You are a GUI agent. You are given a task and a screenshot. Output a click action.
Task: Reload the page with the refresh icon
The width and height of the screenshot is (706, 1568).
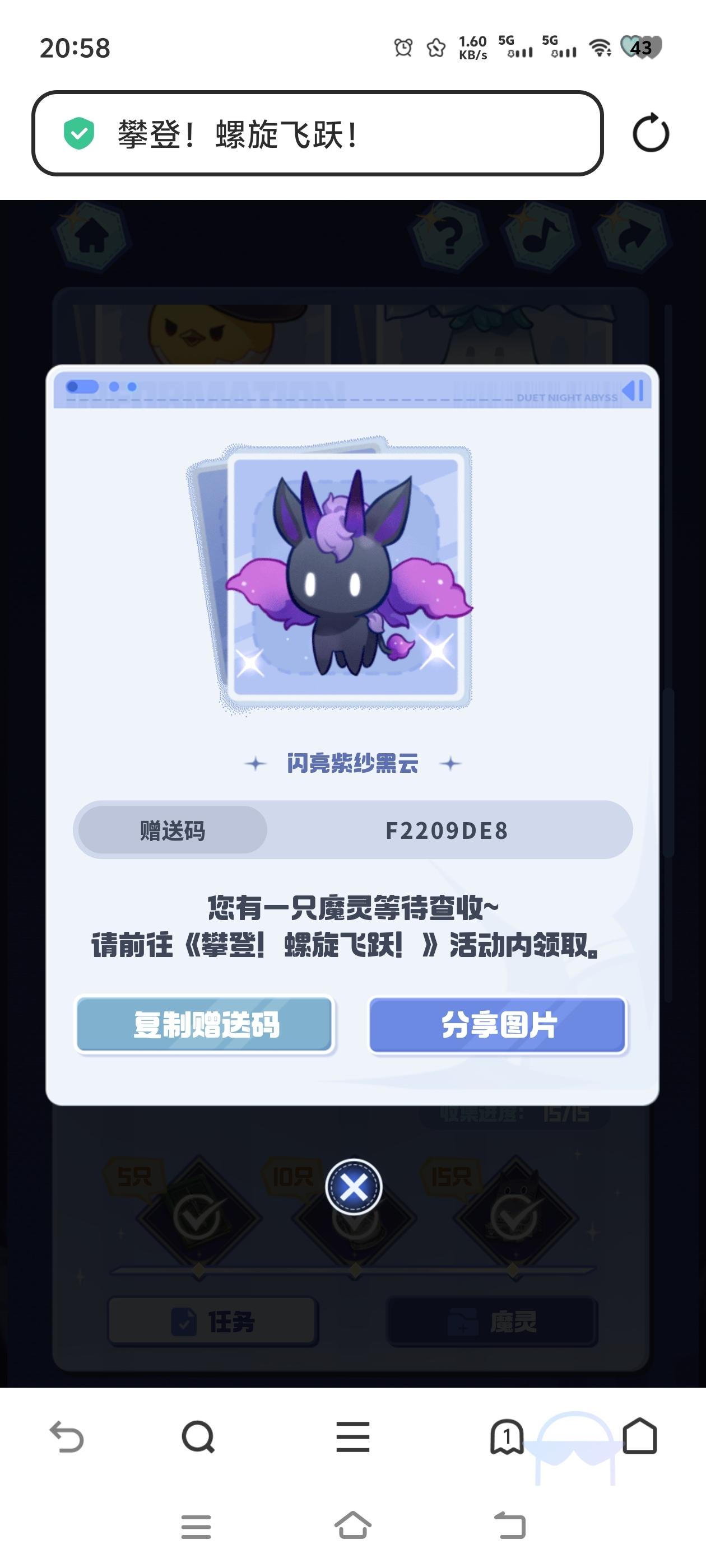click(x=651, y=133)
